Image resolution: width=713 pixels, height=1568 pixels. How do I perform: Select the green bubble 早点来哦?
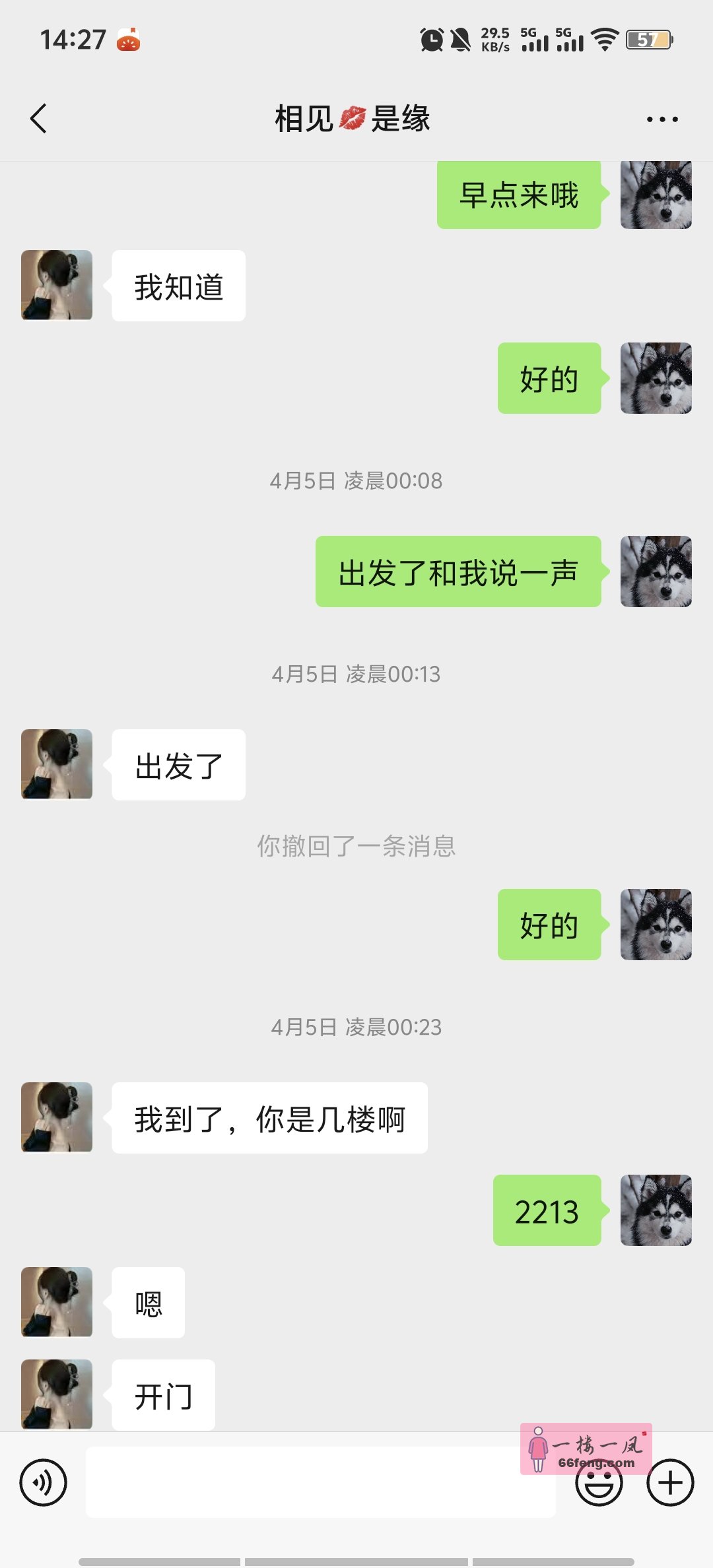click(x=519, y=193)
